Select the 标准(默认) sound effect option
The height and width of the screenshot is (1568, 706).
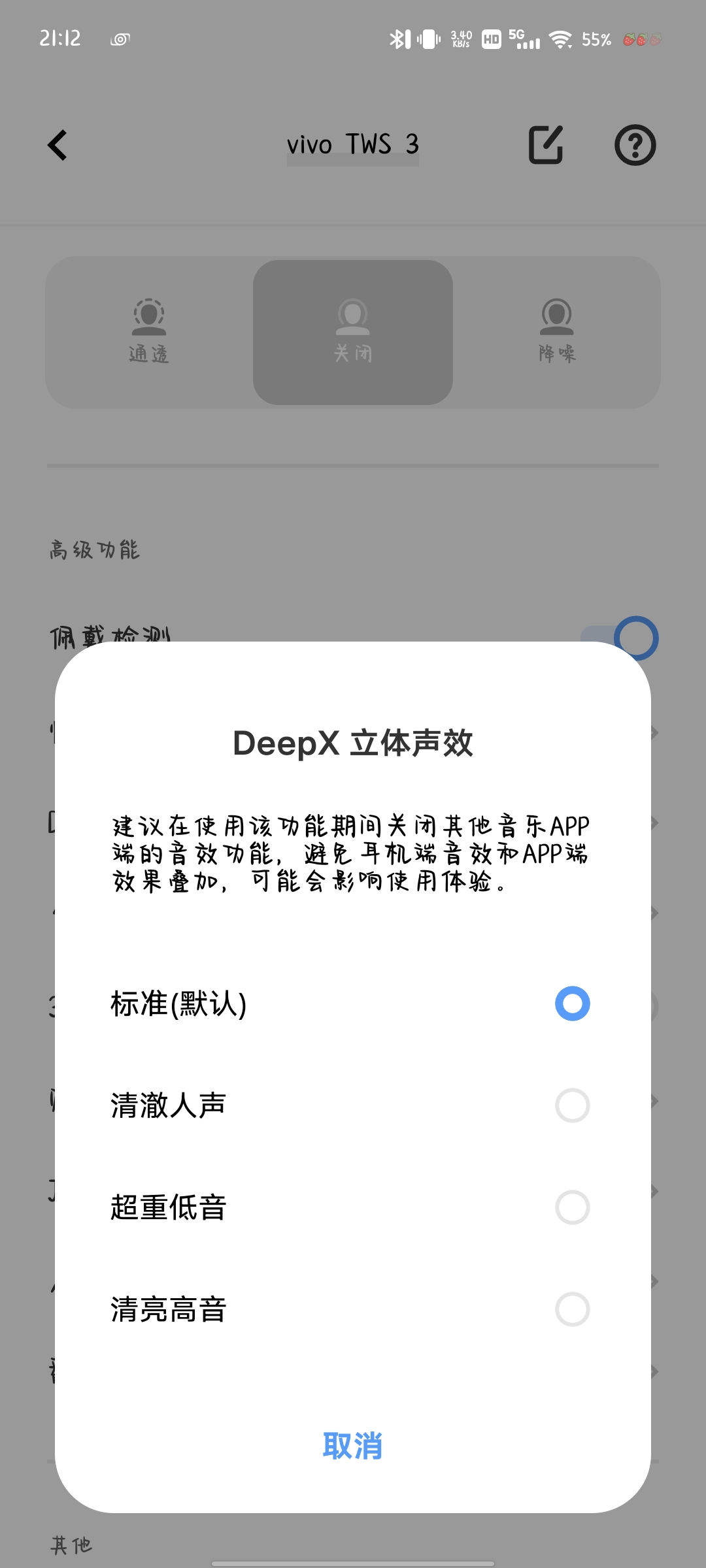[353, 1004]
